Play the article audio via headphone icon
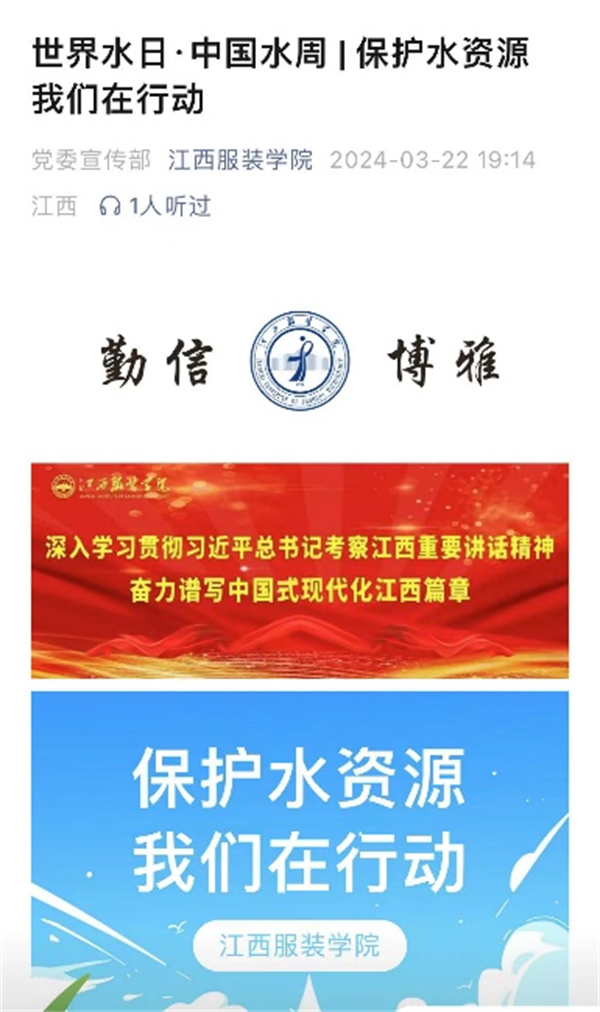This screenshot has width=600, height=1012. 110,207
